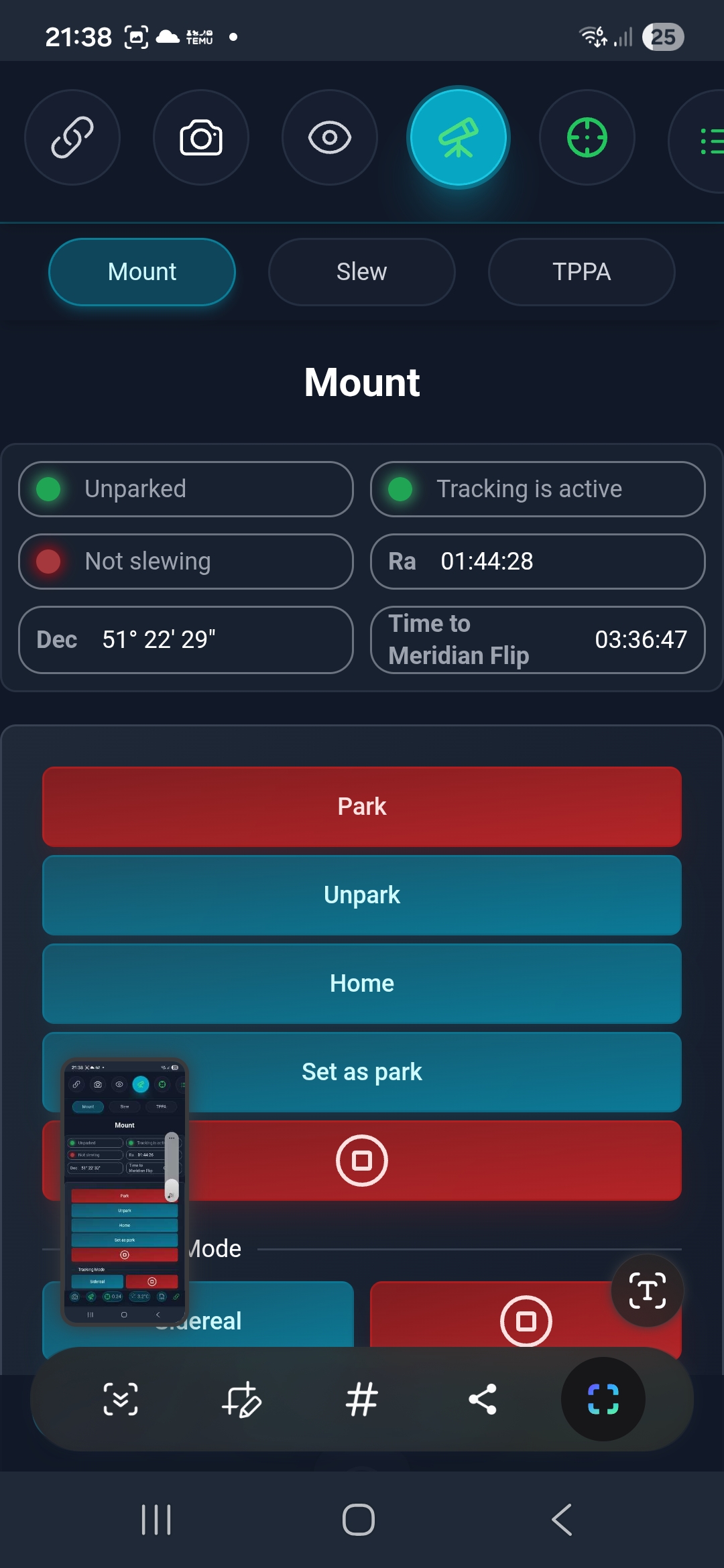
Task: Send mount to Home position
Action: point(362,983)
